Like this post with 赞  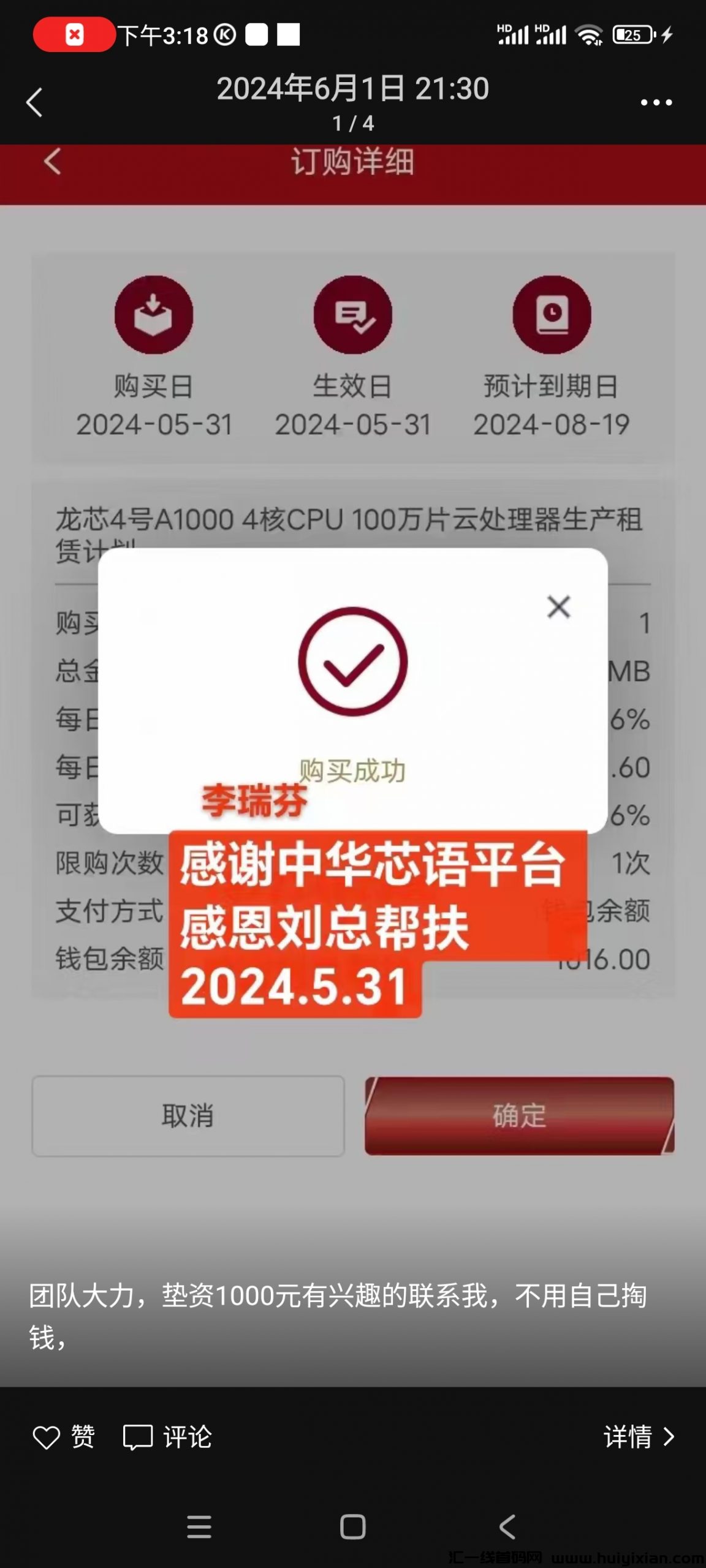tap(64, 1437)
